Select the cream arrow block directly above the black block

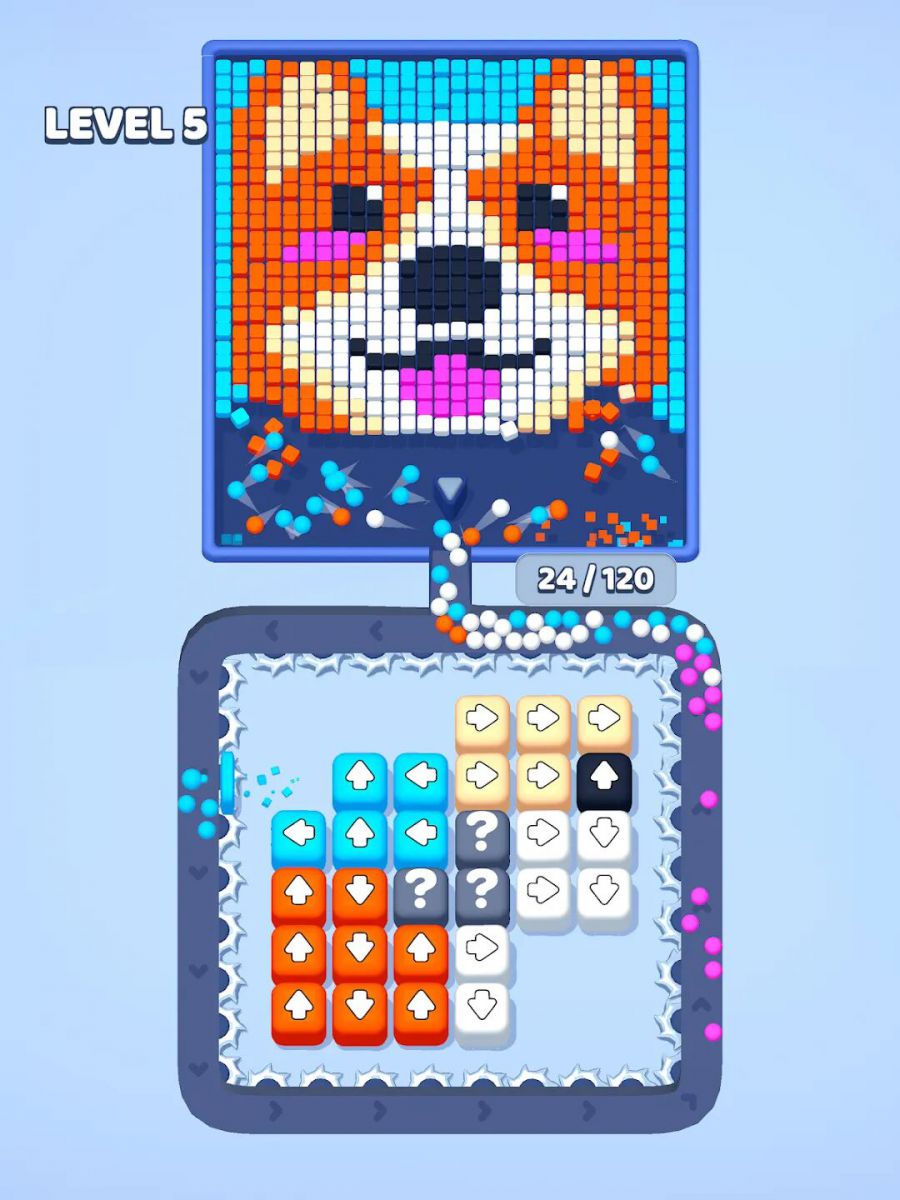click(604, 719)
